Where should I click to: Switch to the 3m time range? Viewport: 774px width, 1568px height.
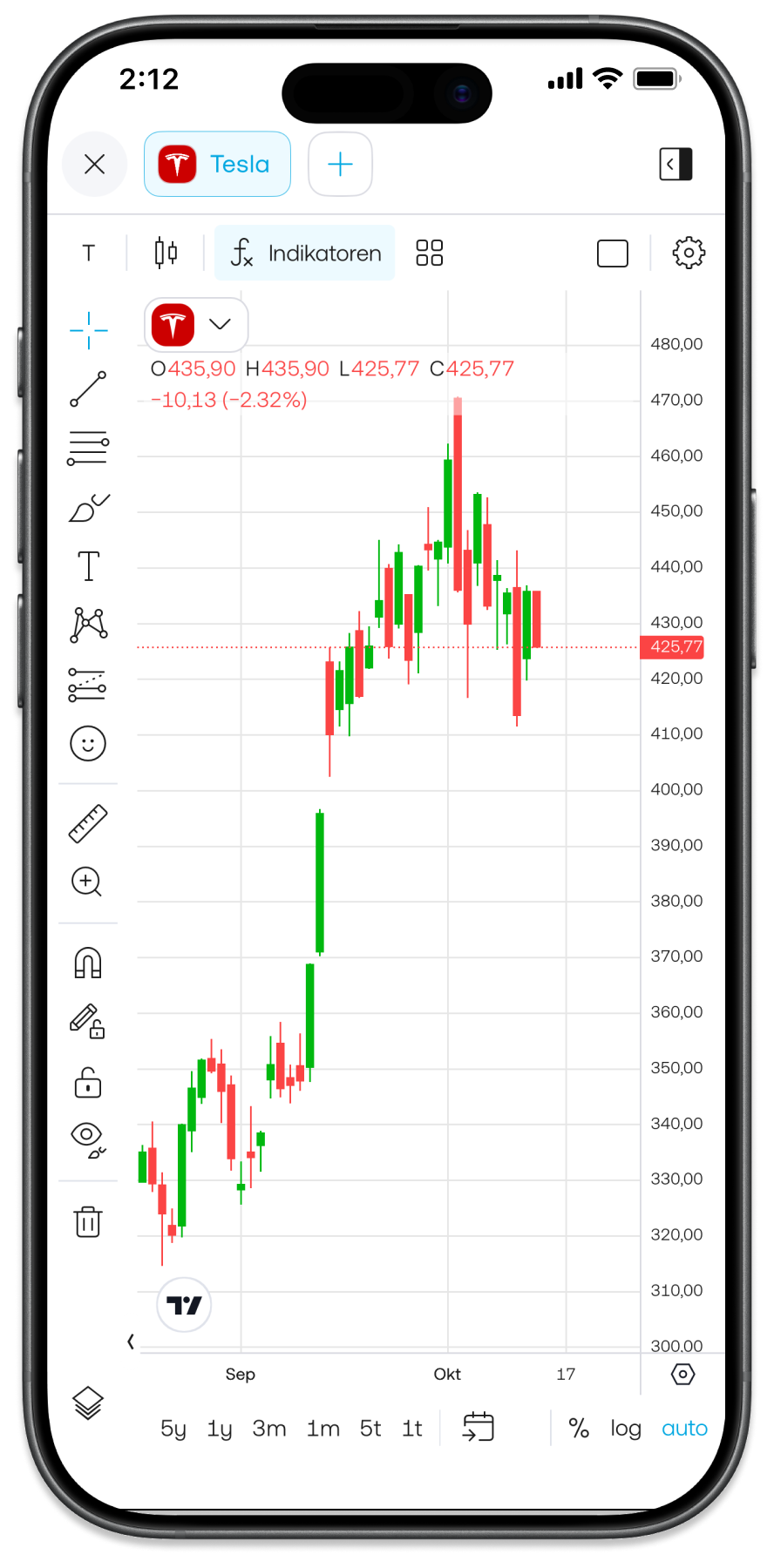[269, 1429]
